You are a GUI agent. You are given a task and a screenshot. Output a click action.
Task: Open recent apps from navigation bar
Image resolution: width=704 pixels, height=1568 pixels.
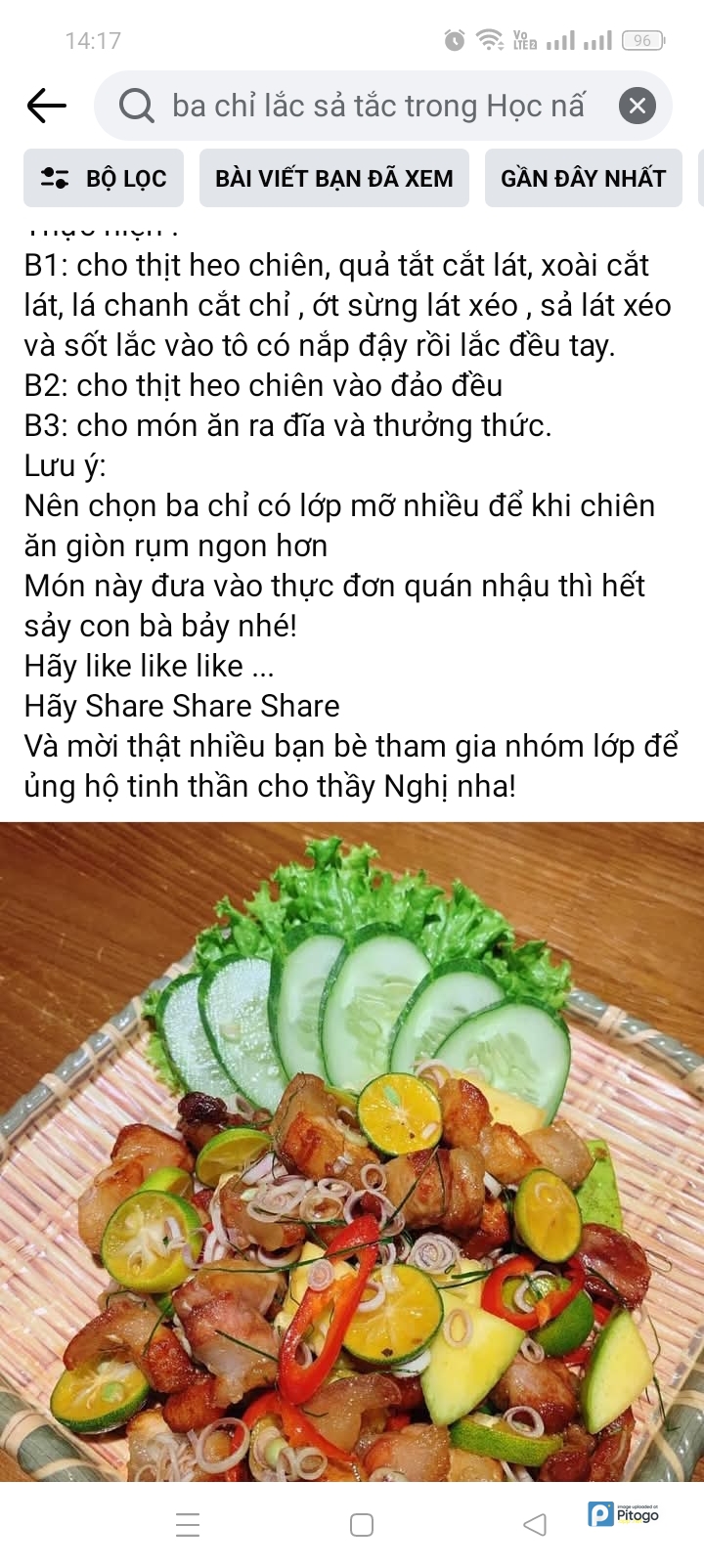tap(188, 1524)
